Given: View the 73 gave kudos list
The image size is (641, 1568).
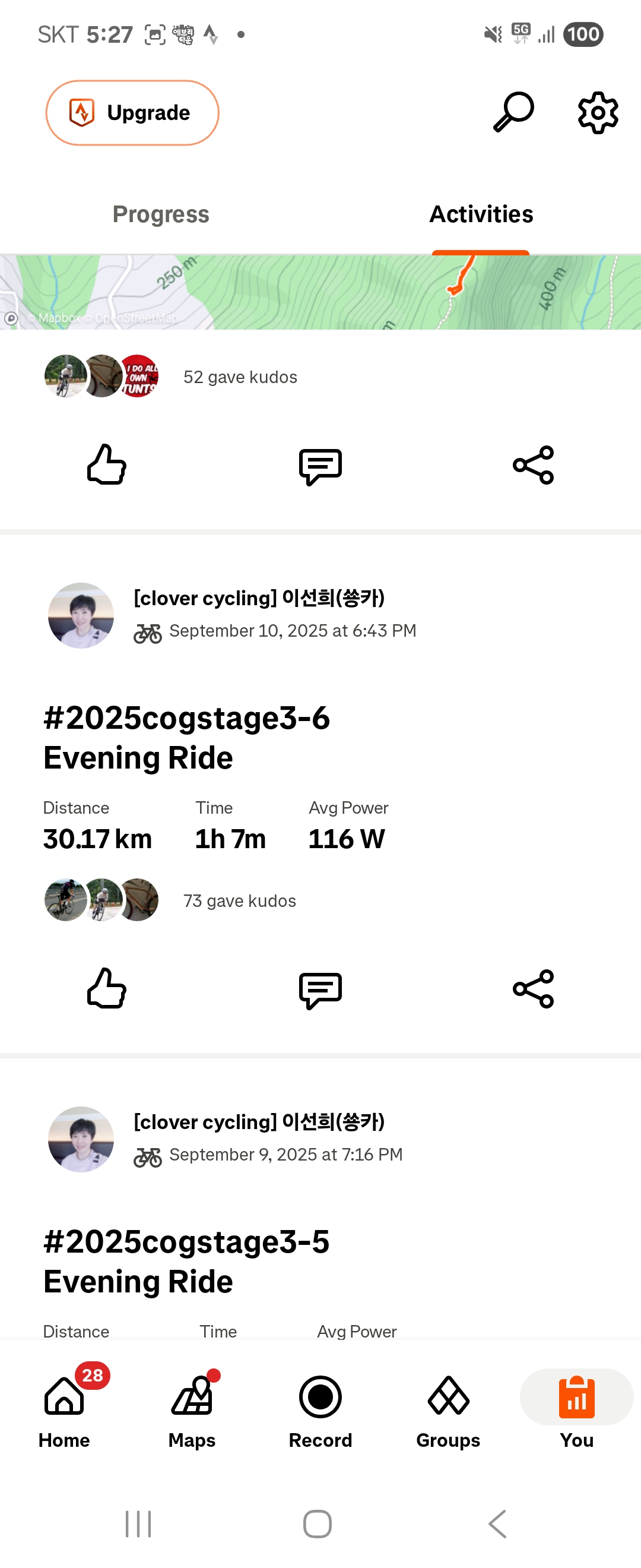Looking at the screenshot, I should (239, 901).
